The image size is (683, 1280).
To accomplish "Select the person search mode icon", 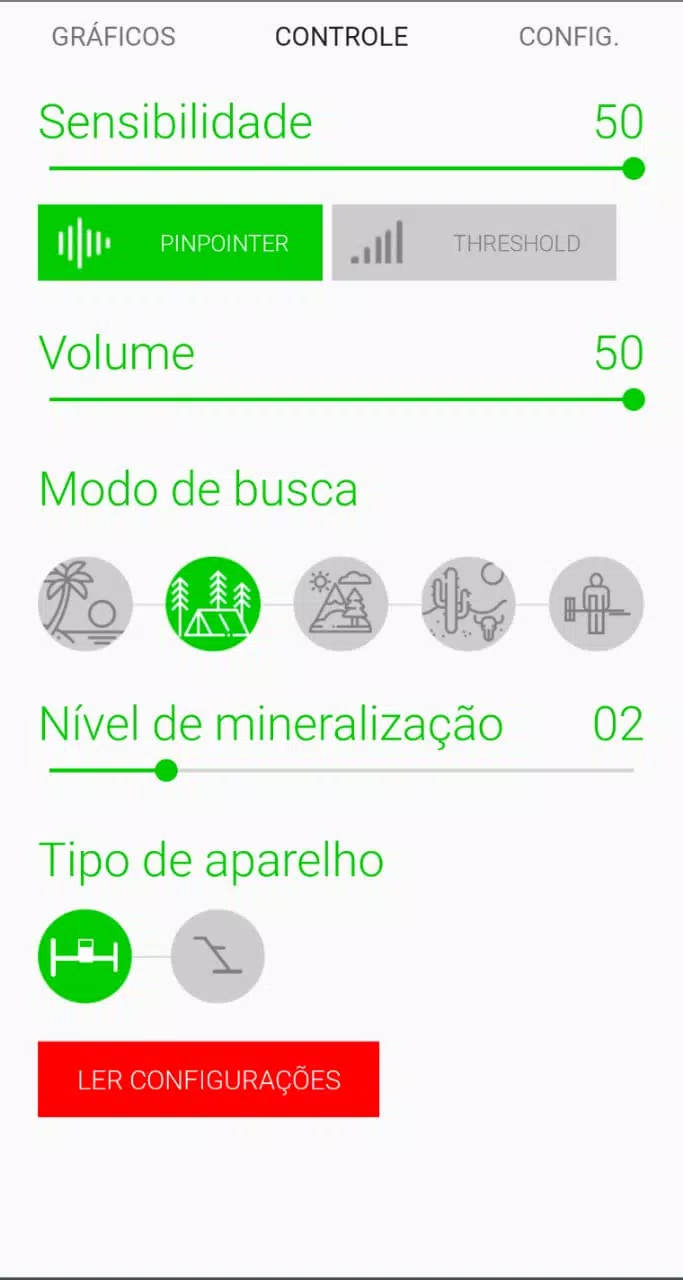I will pos(596,604).
